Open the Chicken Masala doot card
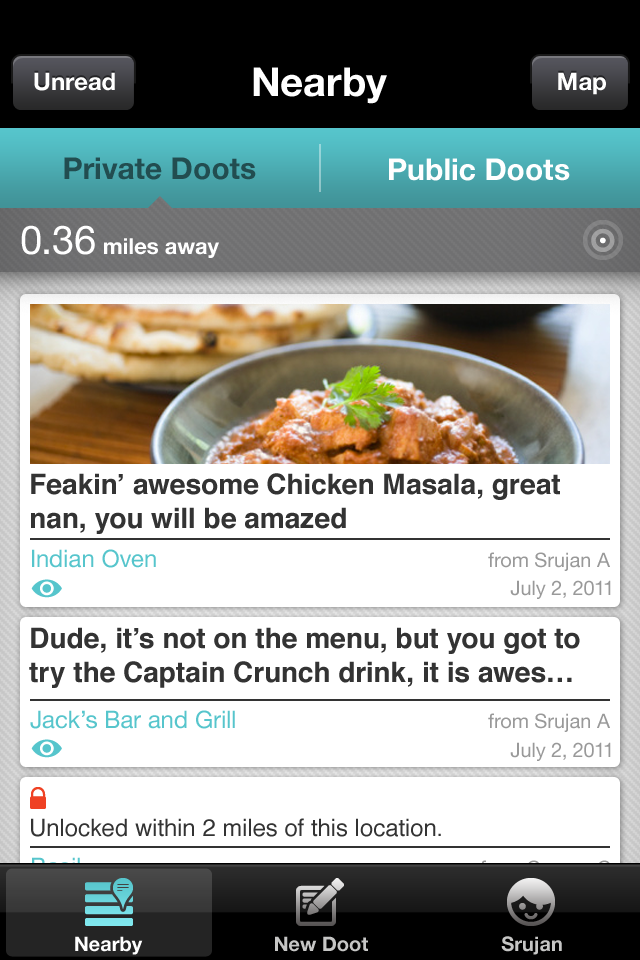The image size is (640, 960). click(x=320, y=450)
